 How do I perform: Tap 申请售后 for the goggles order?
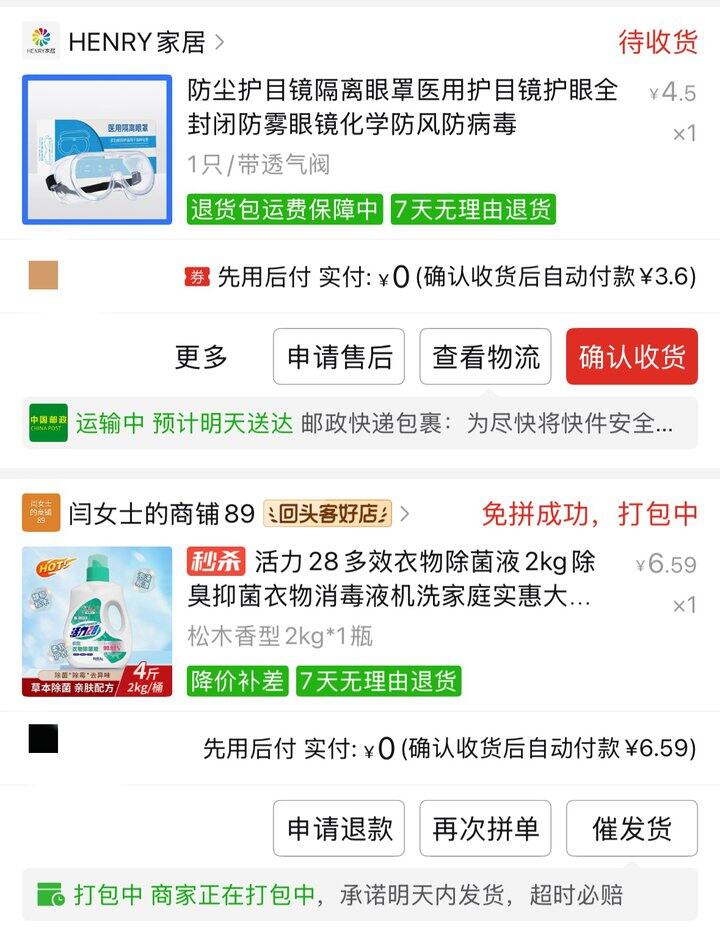[339, 357]
